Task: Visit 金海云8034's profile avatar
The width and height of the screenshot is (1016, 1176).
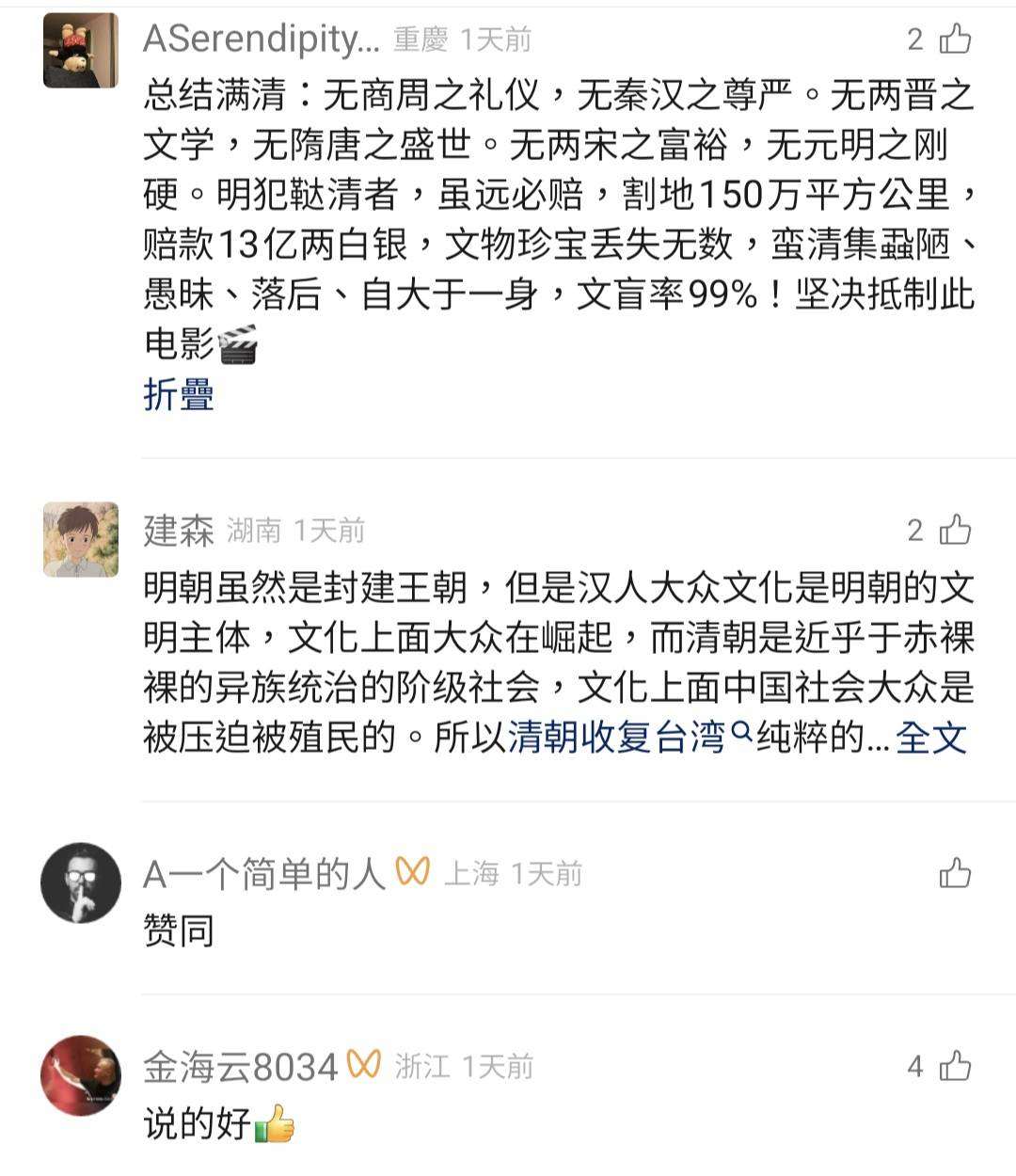Action: click(81, 1075)
